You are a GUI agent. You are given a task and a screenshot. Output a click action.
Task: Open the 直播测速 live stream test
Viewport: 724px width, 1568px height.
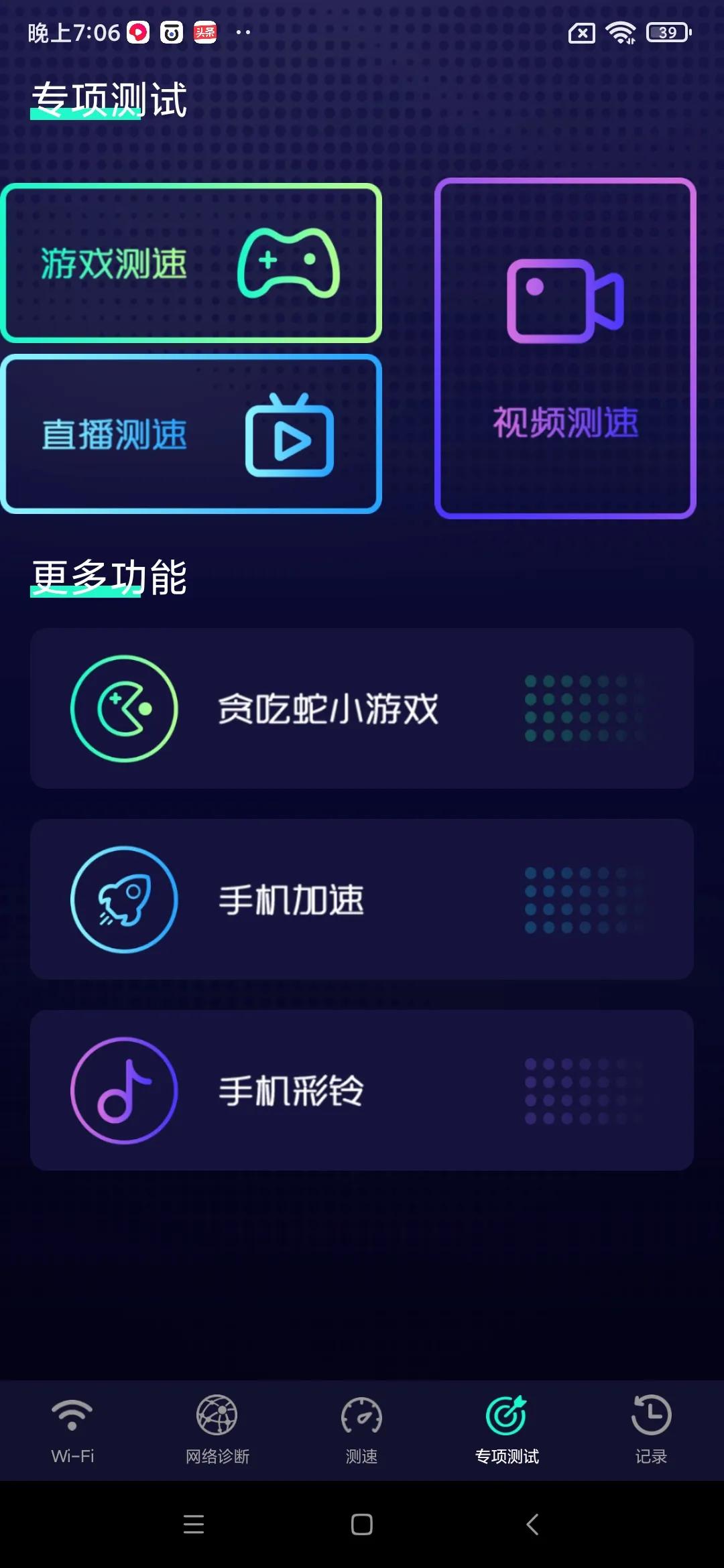[x=191, y=434]
